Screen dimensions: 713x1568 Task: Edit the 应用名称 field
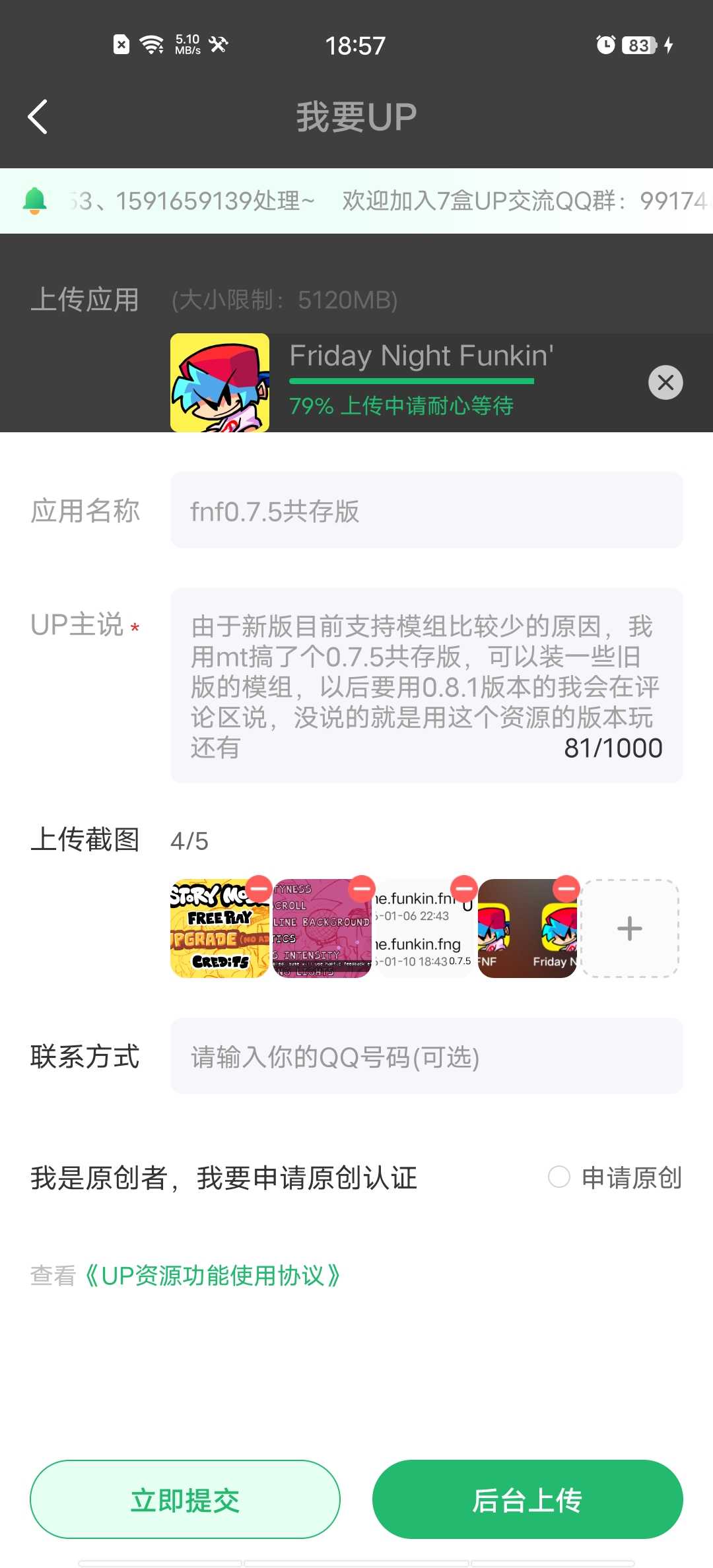(x=426, y=511)
